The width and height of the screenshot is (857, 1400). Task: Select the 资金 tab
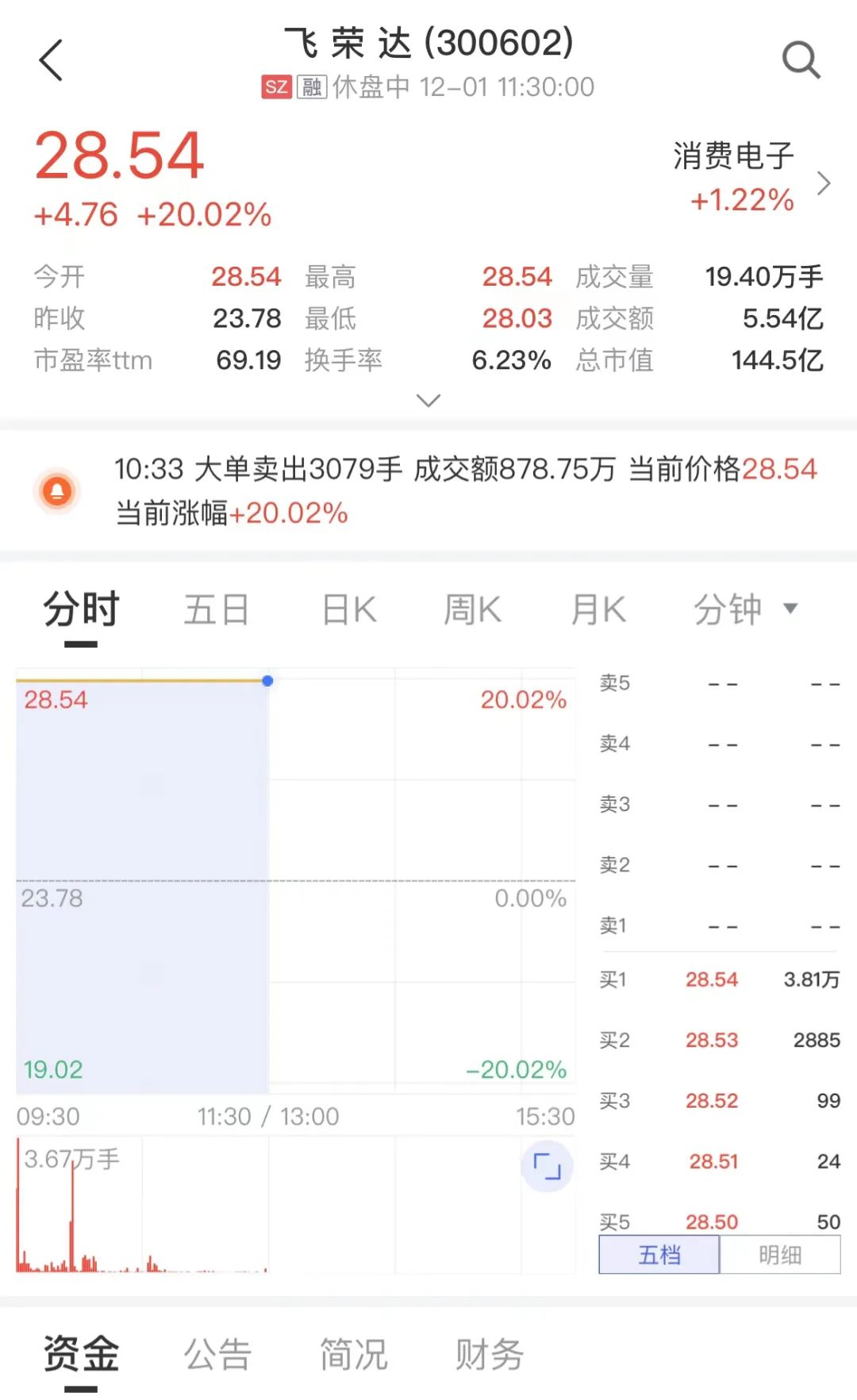81,1354
